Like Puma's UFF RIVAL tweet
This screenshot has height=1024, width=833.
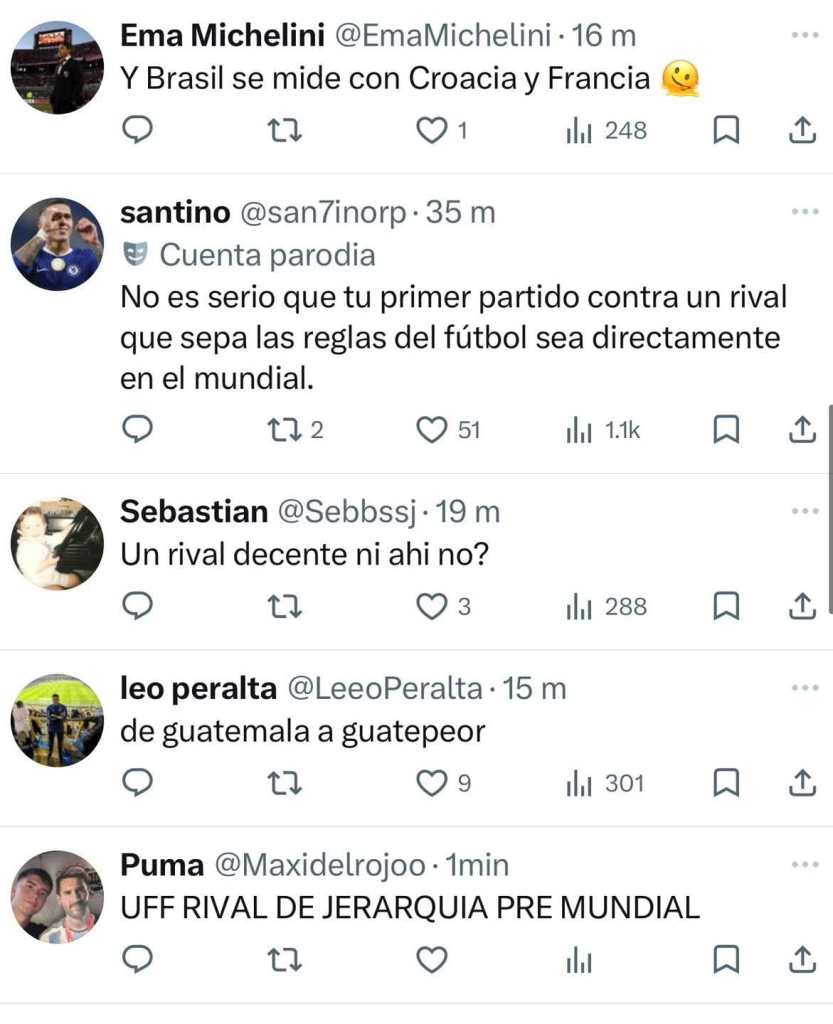pos(431,961)
